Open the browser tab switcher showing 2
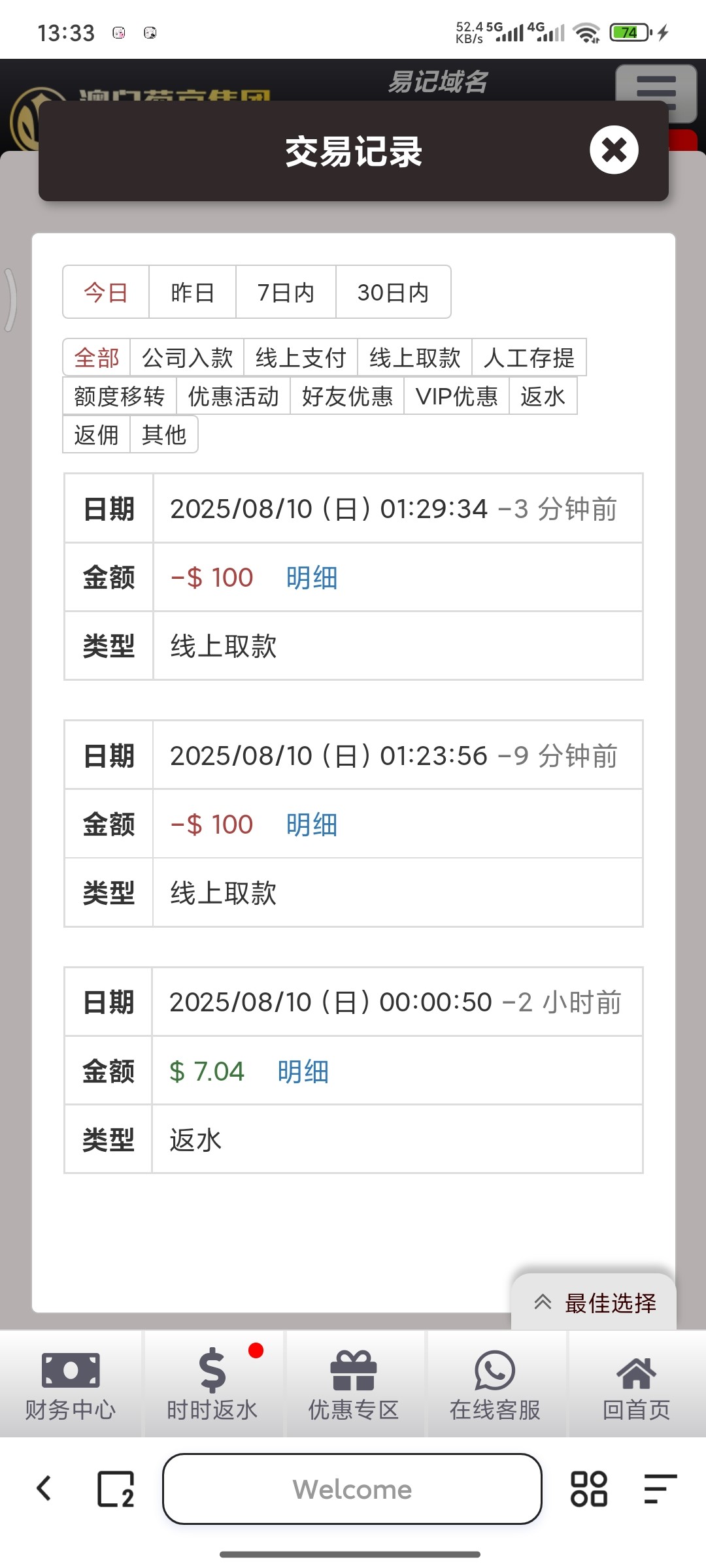 (115, 1489)
